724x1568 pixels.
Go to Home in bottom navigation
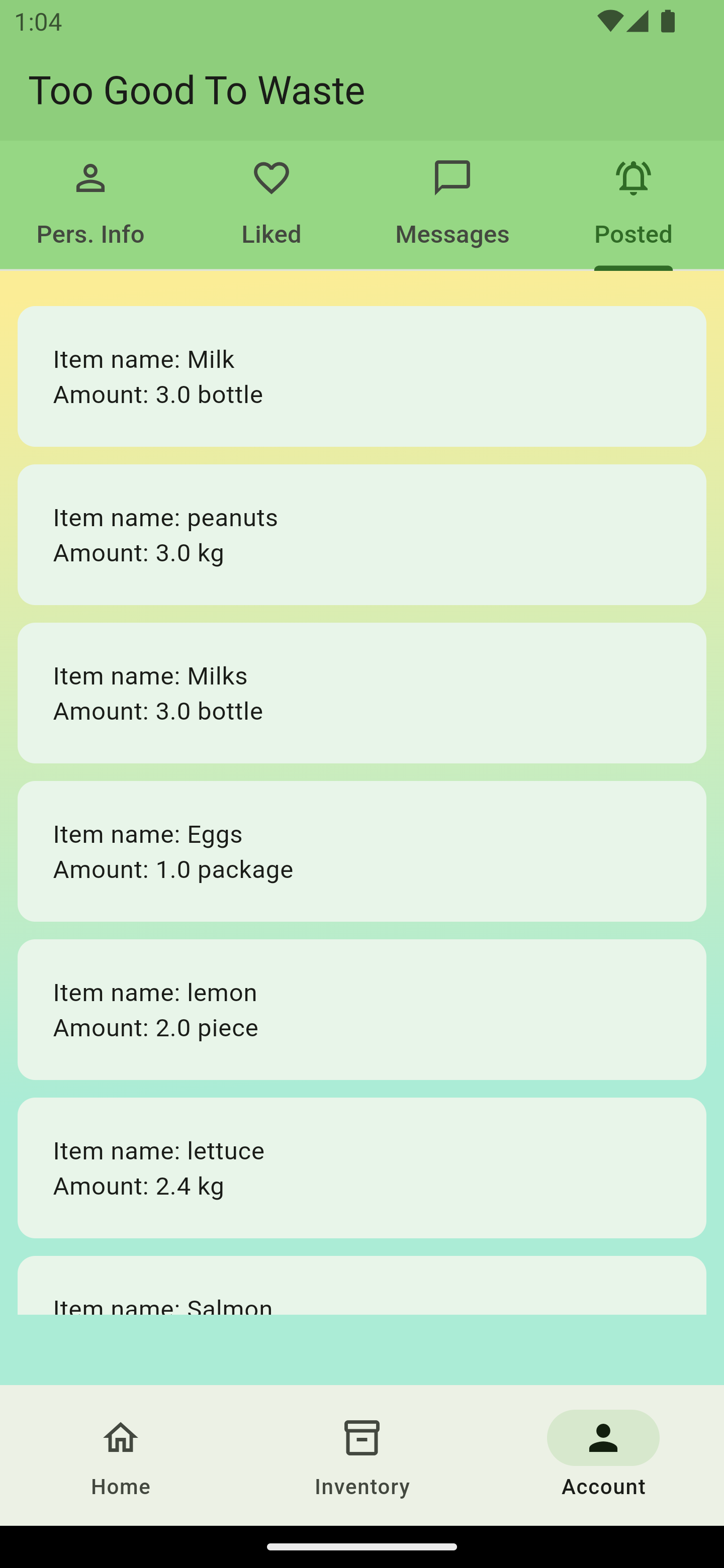point(121,1456)
